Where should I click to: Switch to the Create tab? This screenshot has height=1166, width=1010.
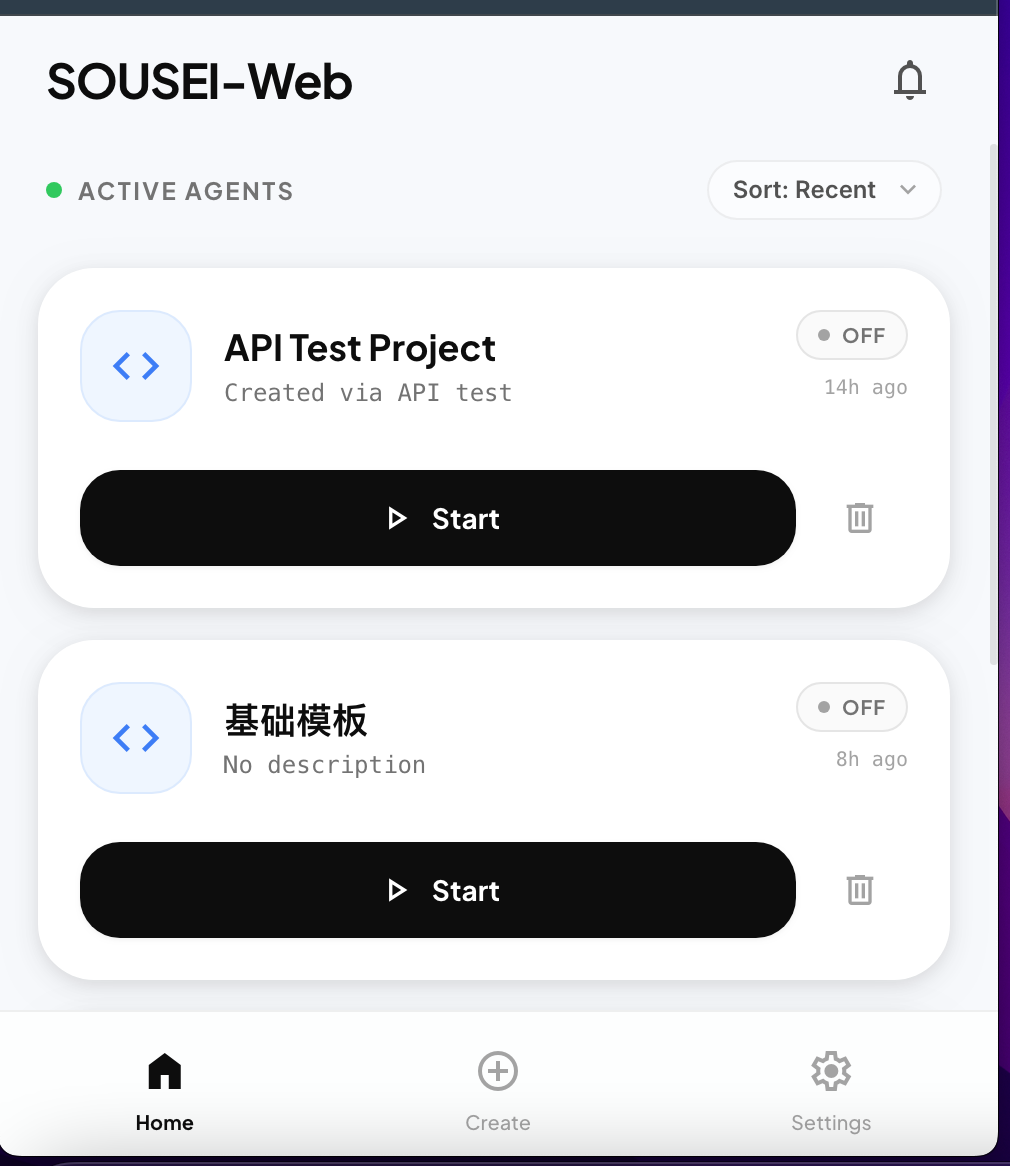pos(498,1091)
